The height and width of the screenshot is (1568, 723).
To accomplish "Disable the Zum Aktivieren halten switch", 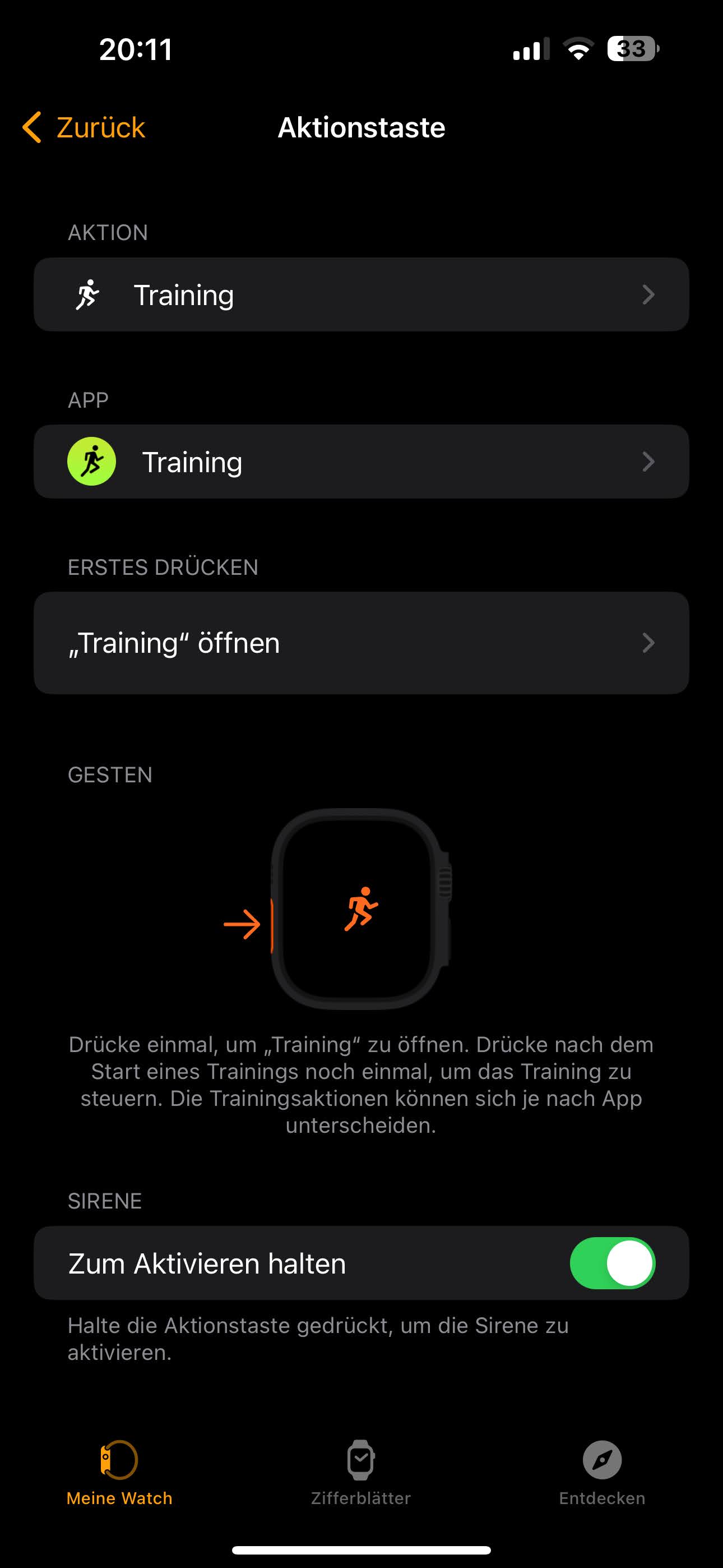I will (x=611, y=1263).
